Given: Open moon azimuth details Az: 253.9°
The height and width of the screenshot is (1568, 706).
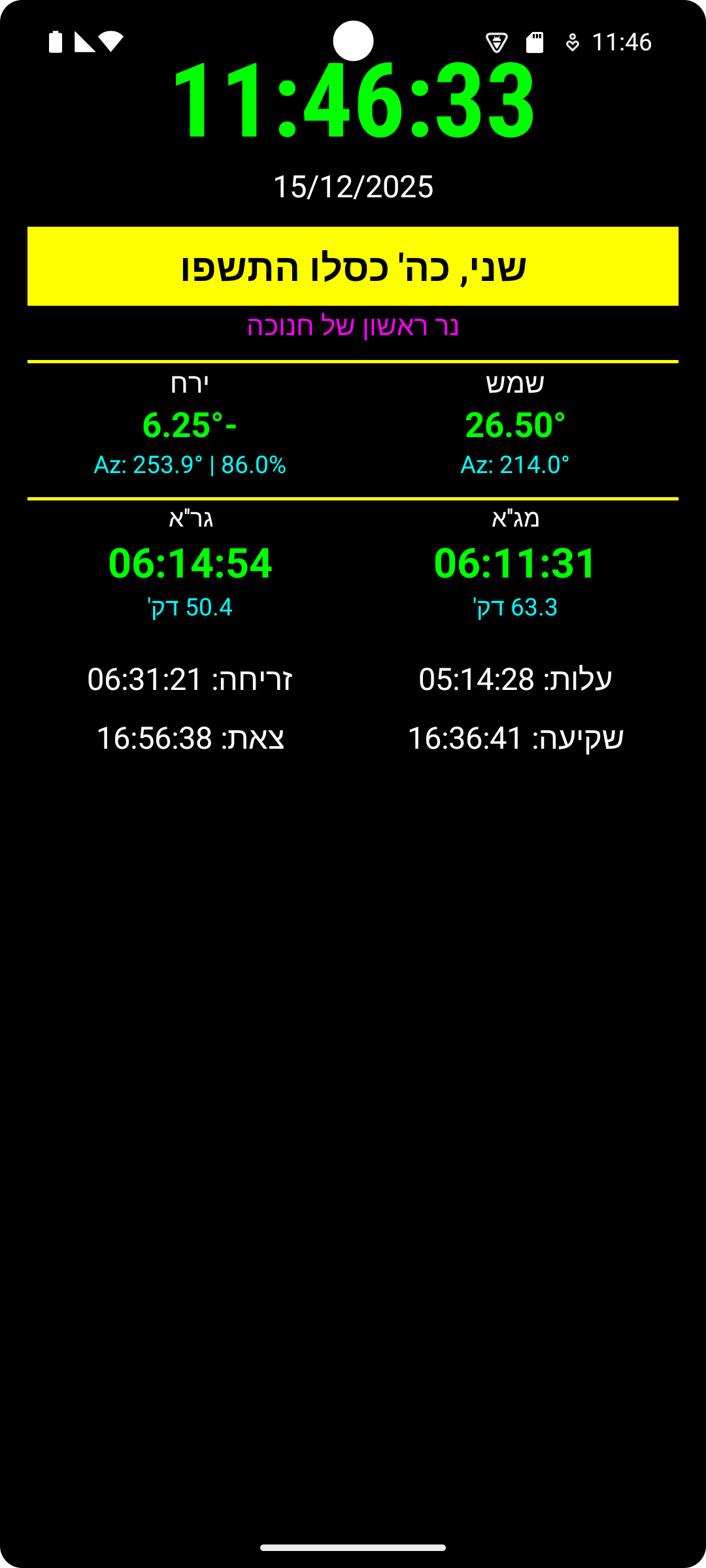Looking at the screenshot, I should pos(190,466).
